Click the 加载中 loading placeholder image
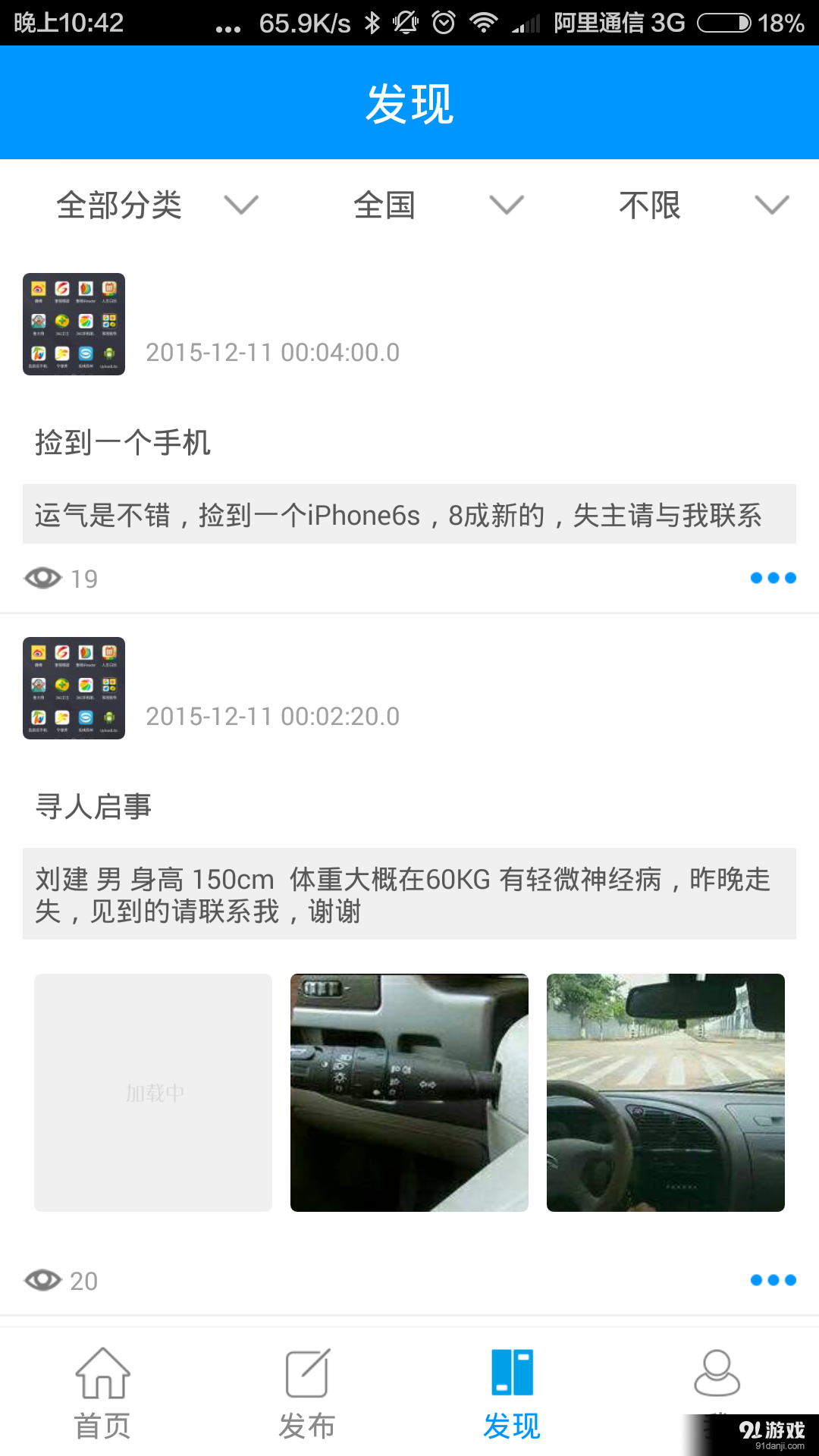 (152, 1092)
